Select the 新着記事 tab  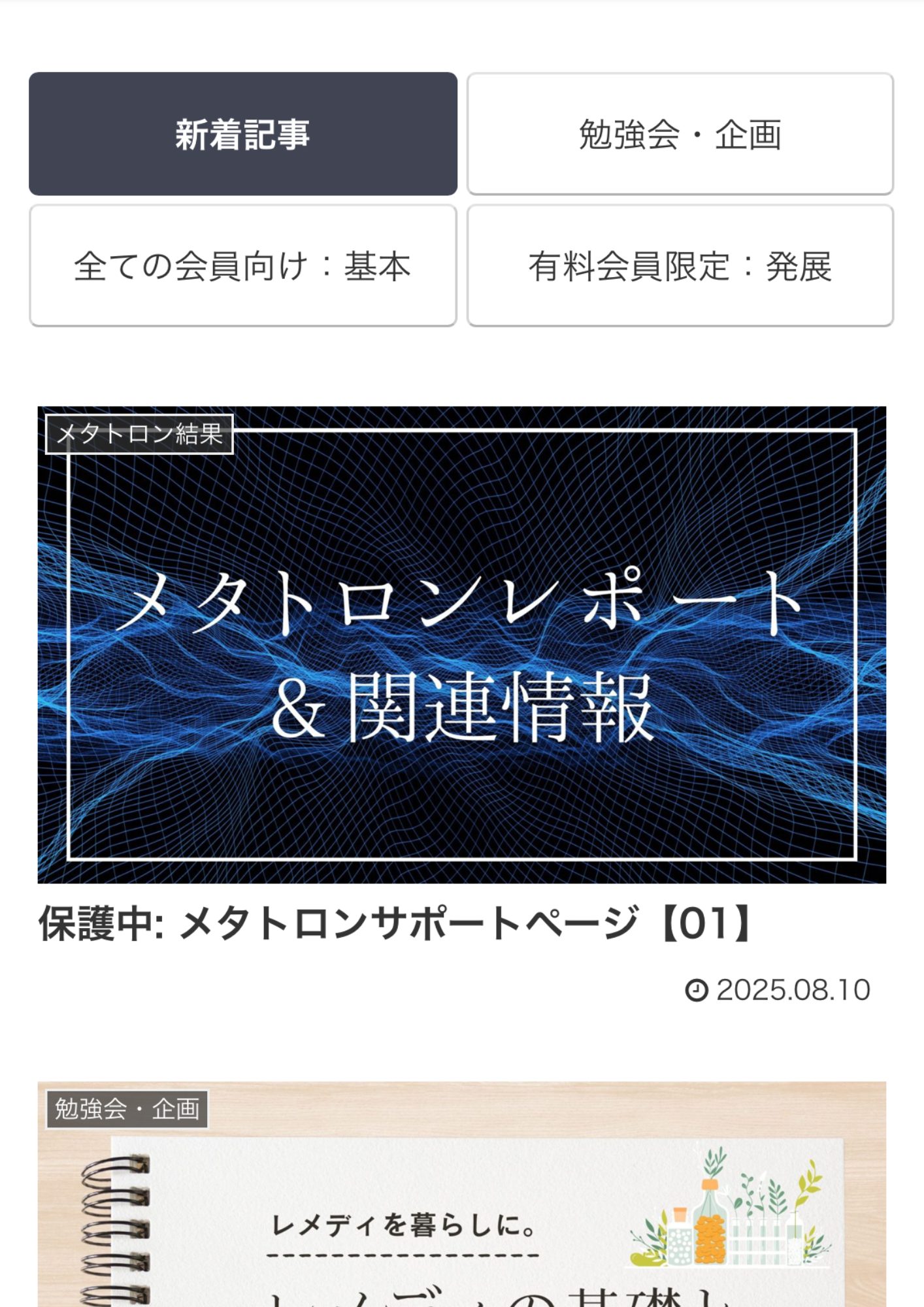tap(242, 134)
